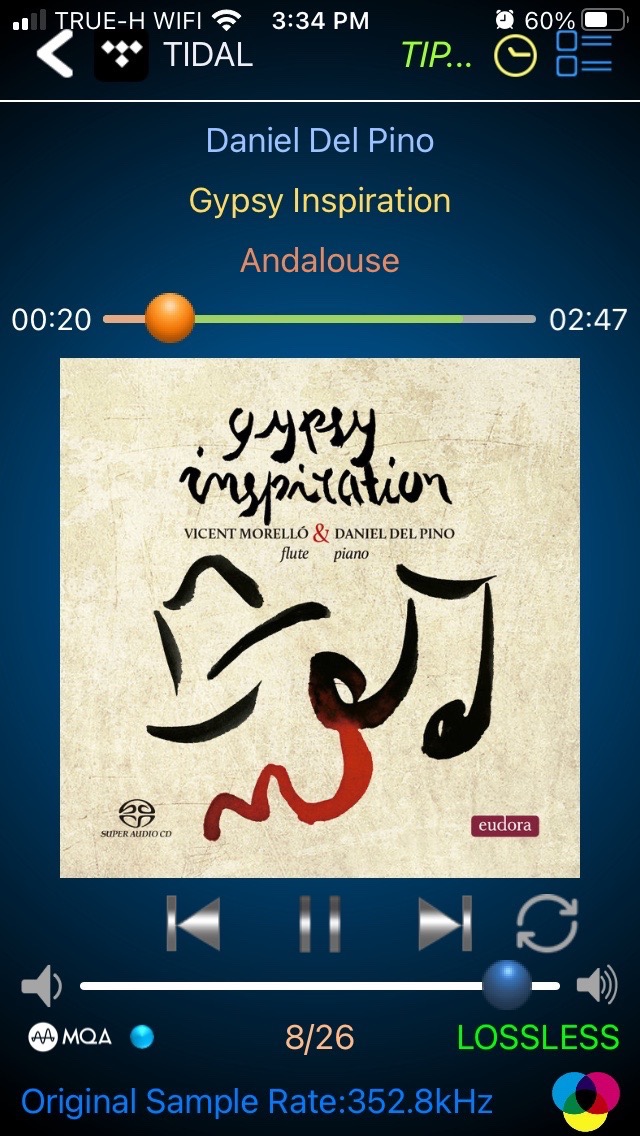Open the TIP... link in header
Screen dimensions: 640x1136
point(436,55)
